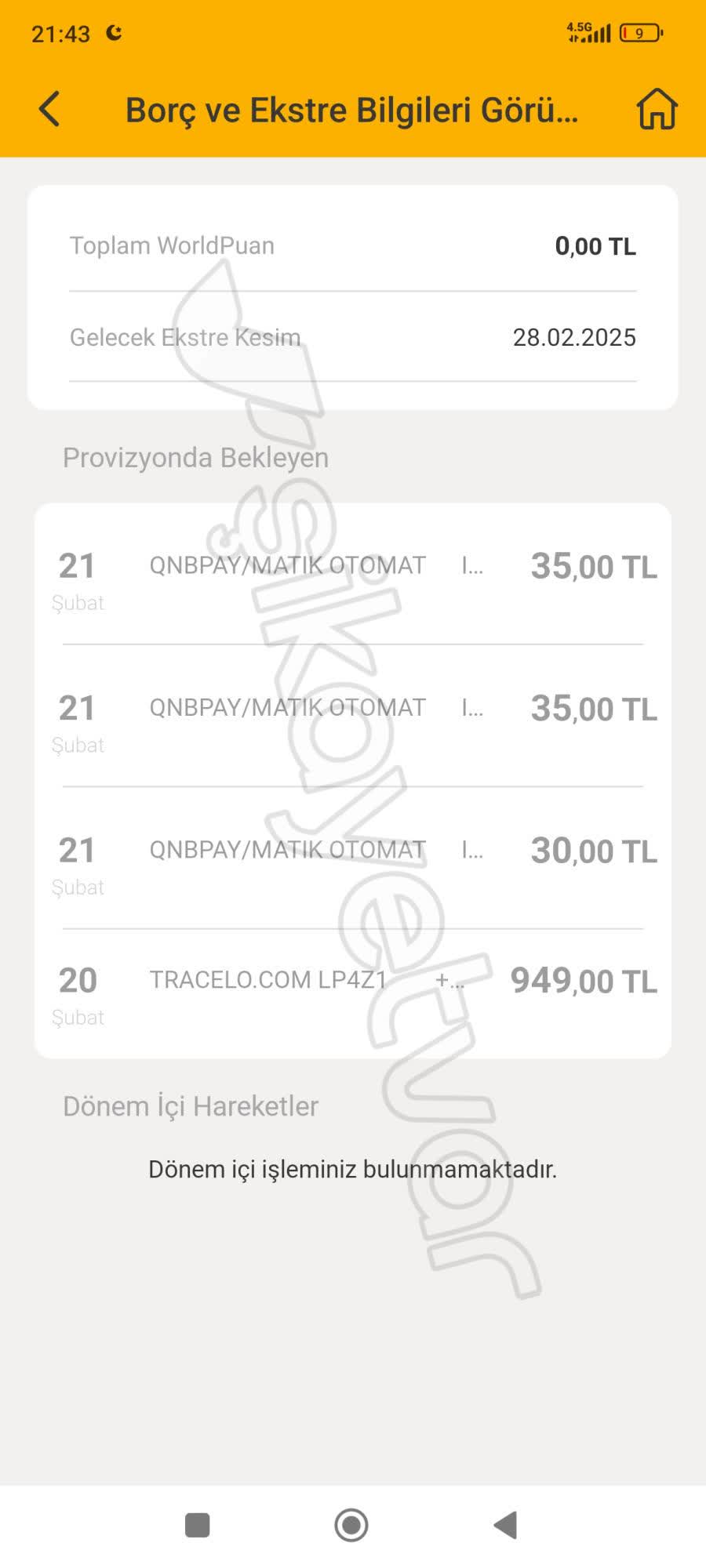
Task: Tap the 949,00 TL amount label
Action: pyautogui.click(x=584, y=980)
